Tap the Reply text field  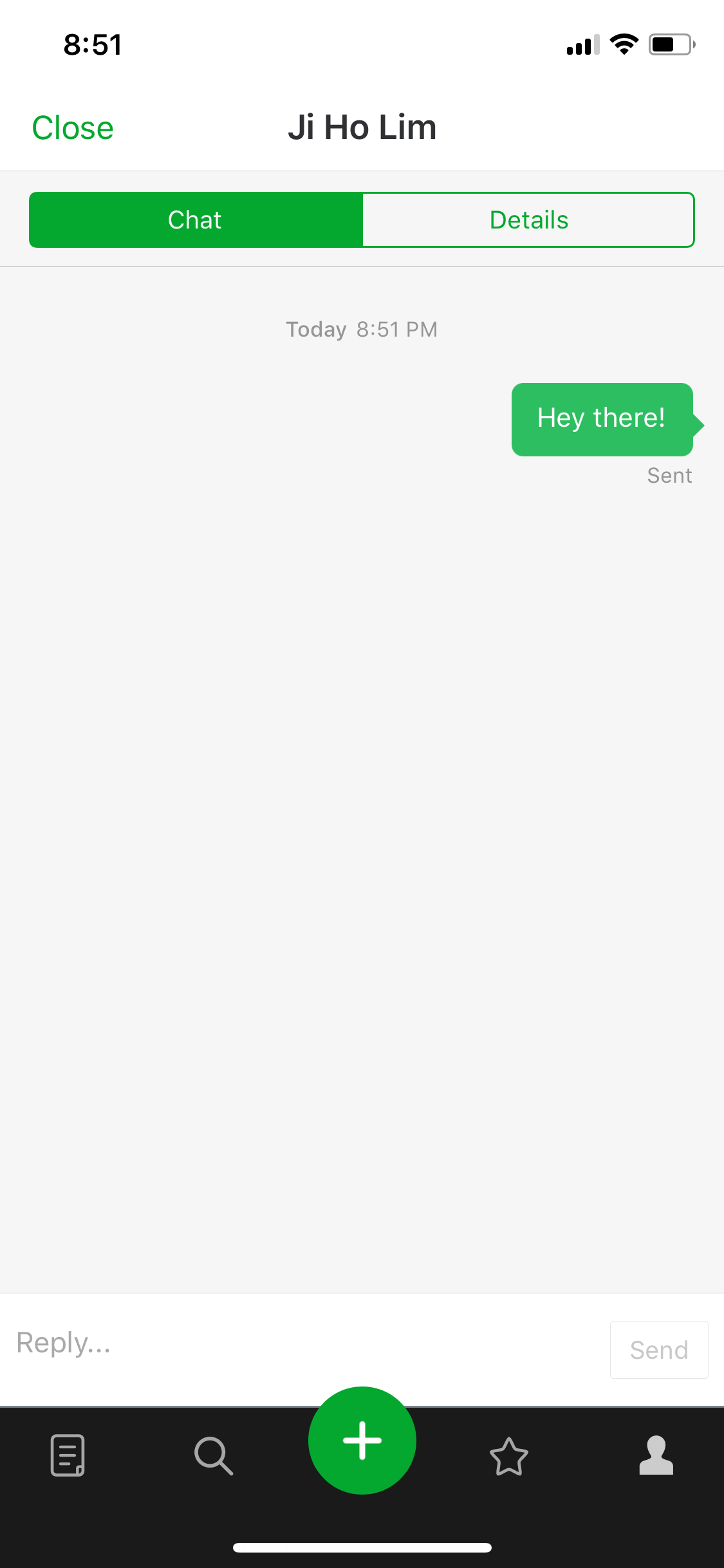[x=306, y=1343]
